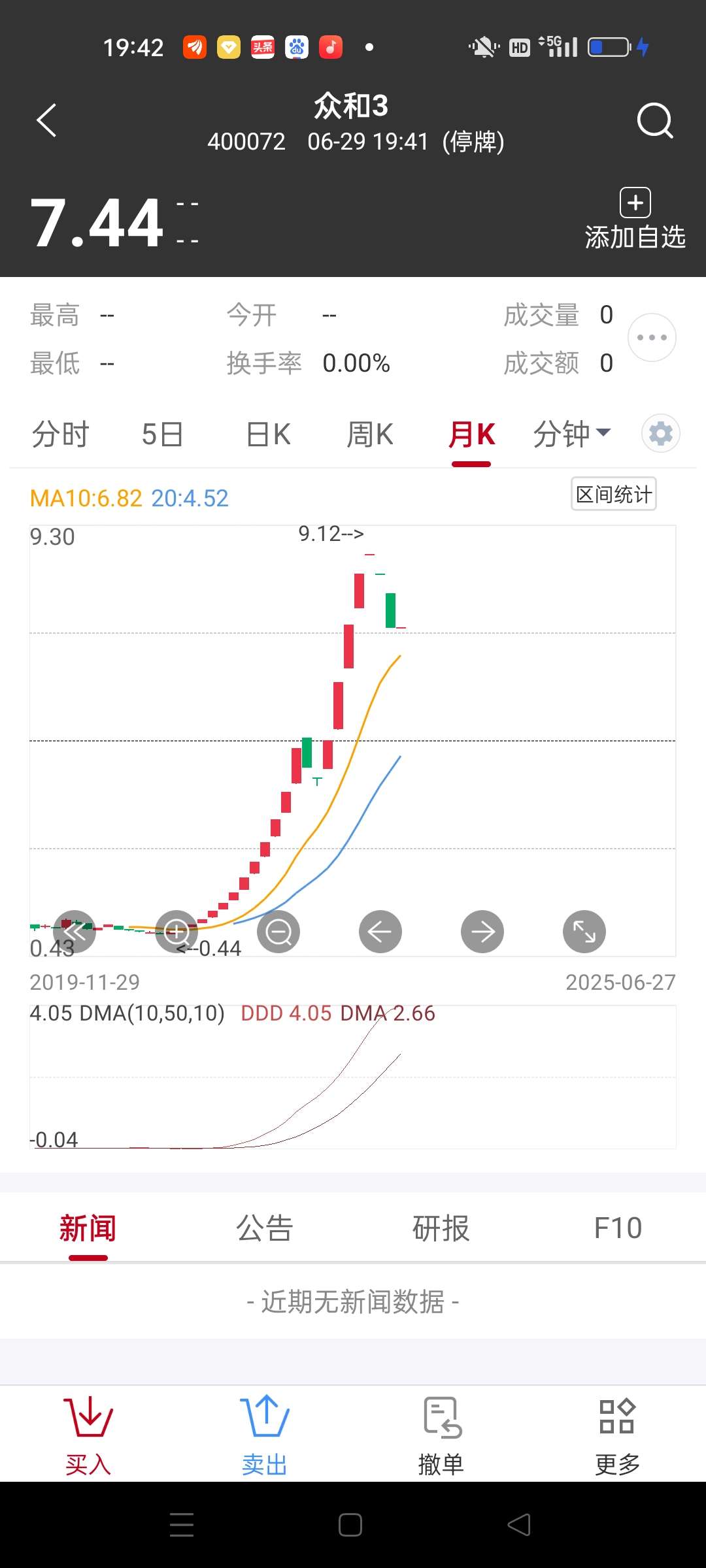Tap the 买入 buy button
706x1568 pixels.
click(88, 1435)
